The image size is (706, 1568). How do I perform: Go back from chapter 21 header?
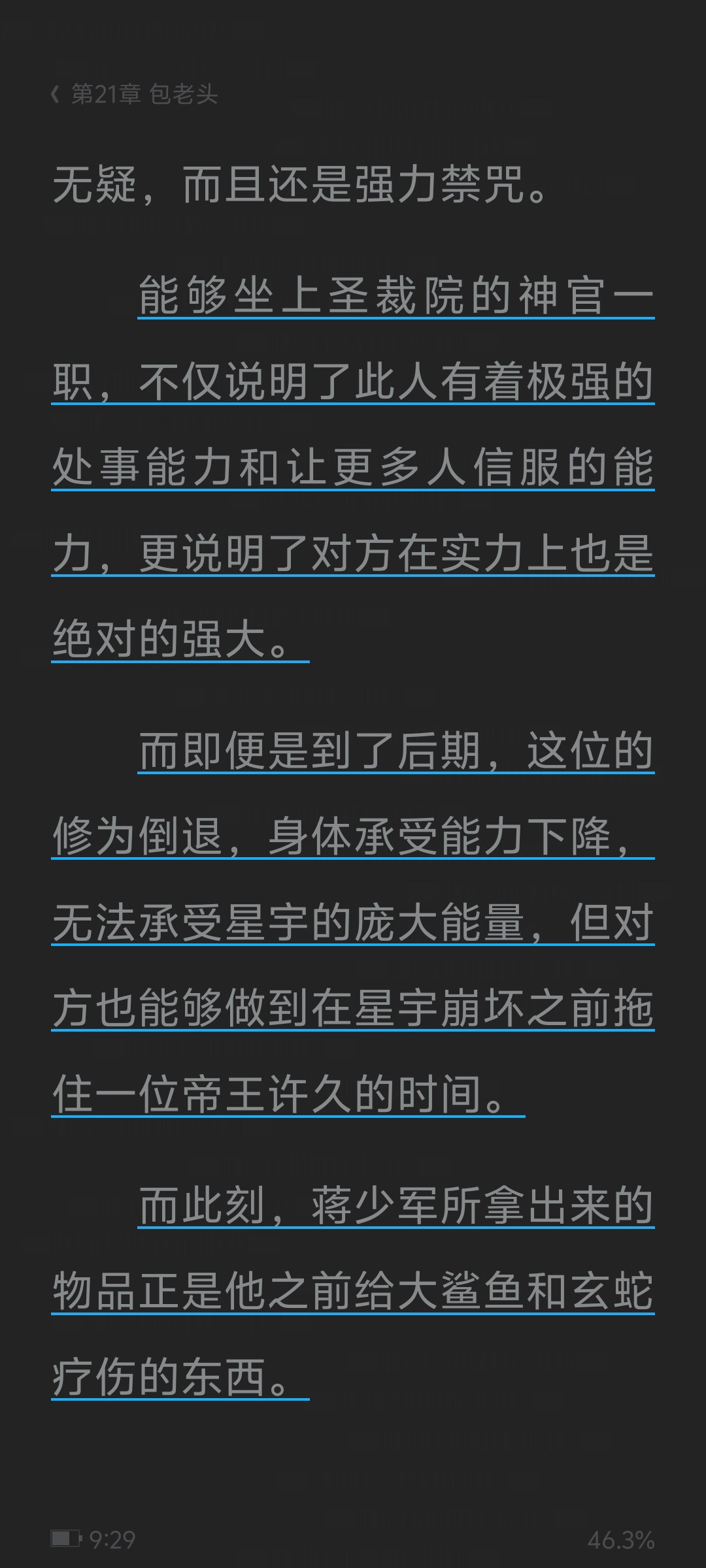coord(134,94)
